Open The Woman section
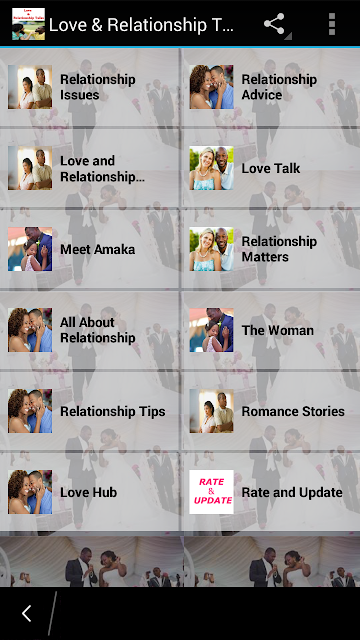The image size is (360, 640). [x=272, y=330]
